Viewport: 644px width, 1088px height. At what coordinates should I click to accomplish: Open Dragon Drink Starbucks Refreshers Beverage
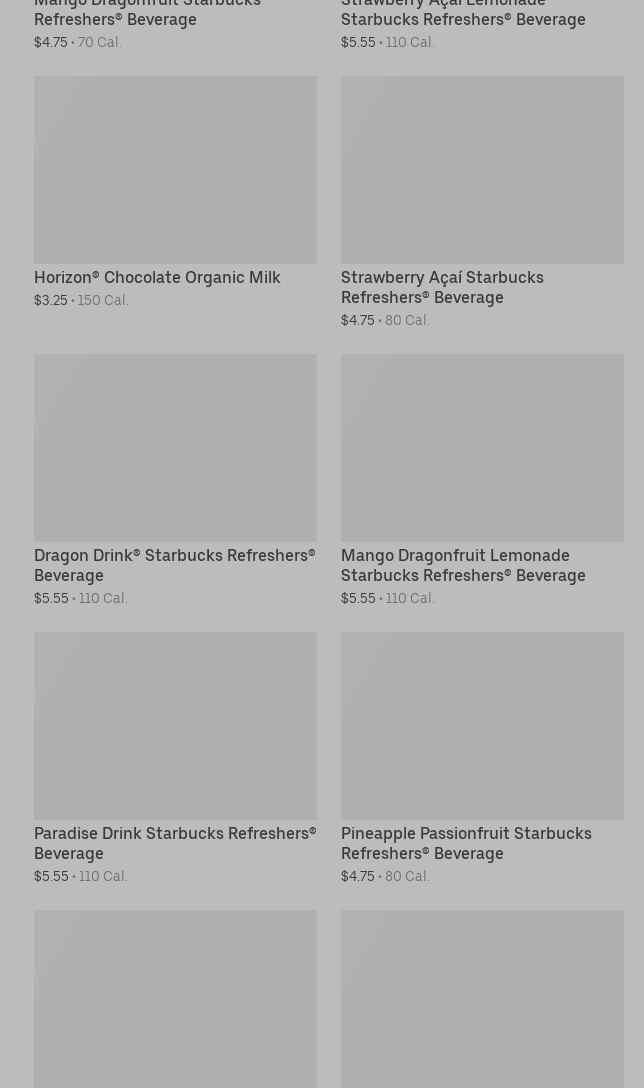click(x=175, y=480)
